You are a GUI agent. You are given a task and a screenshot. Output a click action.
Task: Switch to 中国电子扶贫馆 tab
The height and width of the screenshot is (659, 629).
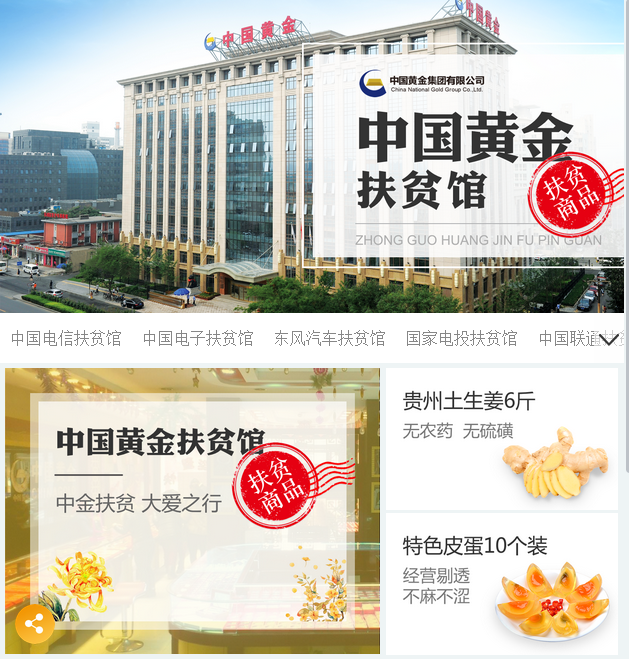coord(198,338)
